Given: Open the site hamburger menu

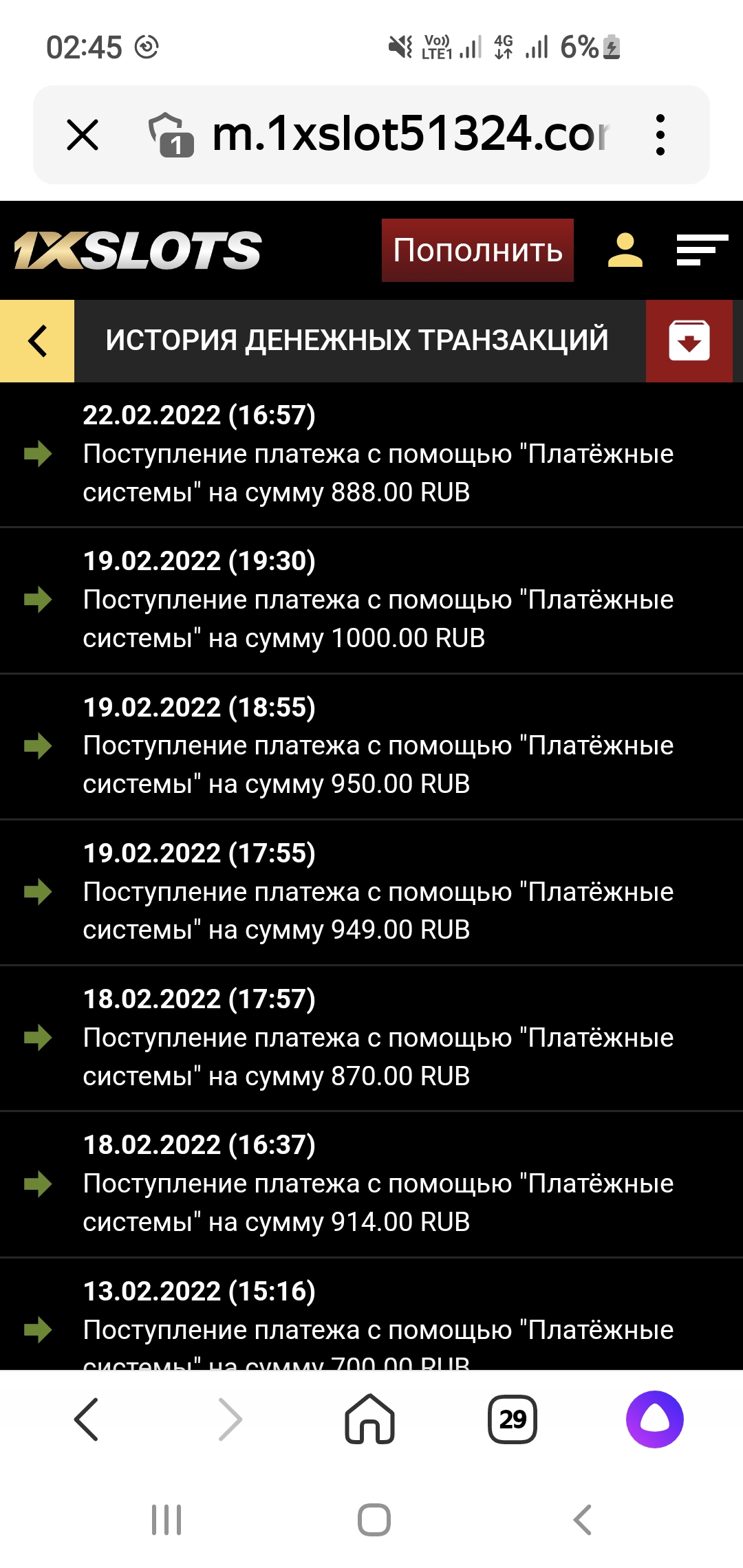Looking at the screenshot, I should click(701, 250).
